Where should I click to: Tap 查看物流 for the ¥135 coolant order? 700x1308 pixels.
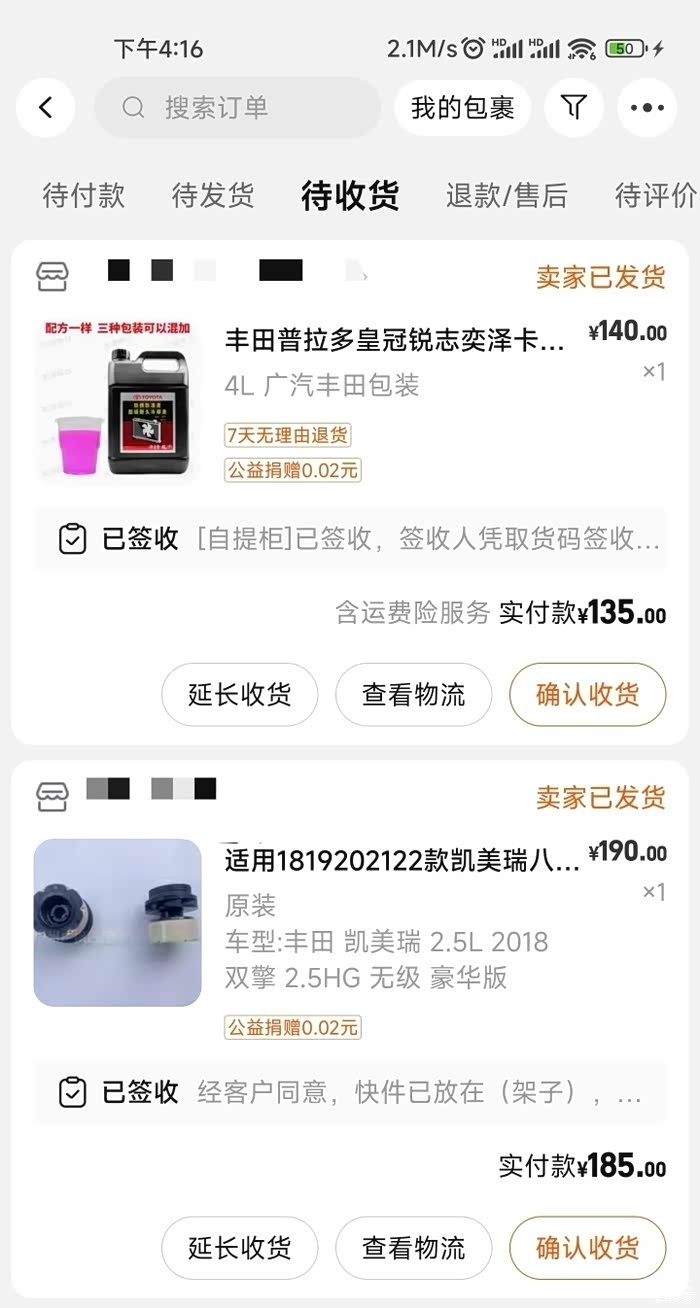[414, 694]
